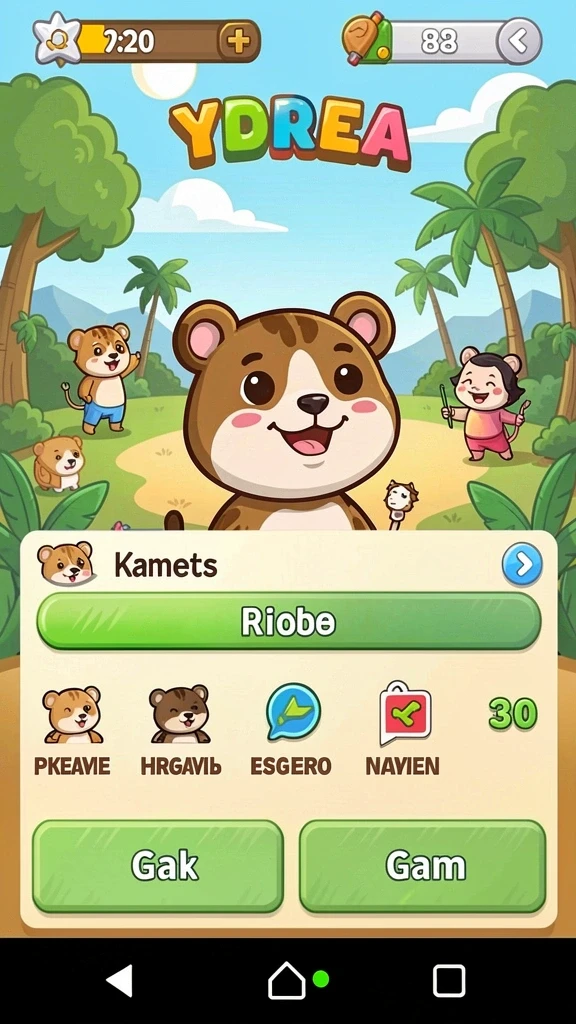Viewport: 576px width, 1024px height.
Task: Select the PKEAVIE character
Action: [x=72, y=714]
